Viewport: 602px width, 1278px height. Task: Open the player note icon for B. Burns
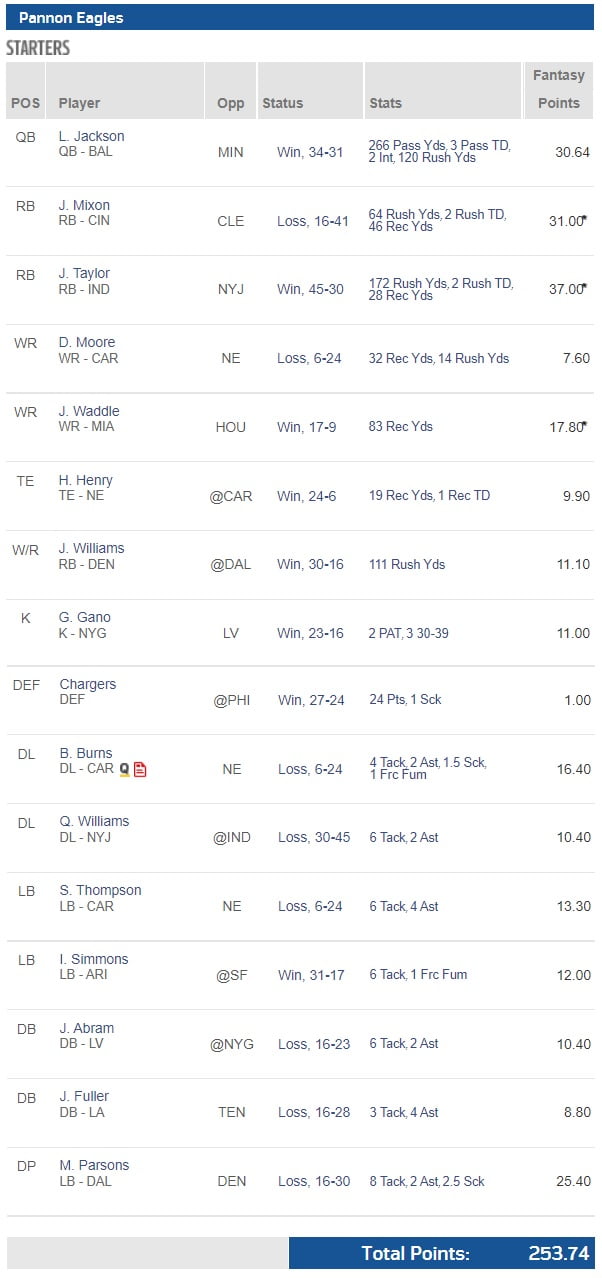[140, 769]
